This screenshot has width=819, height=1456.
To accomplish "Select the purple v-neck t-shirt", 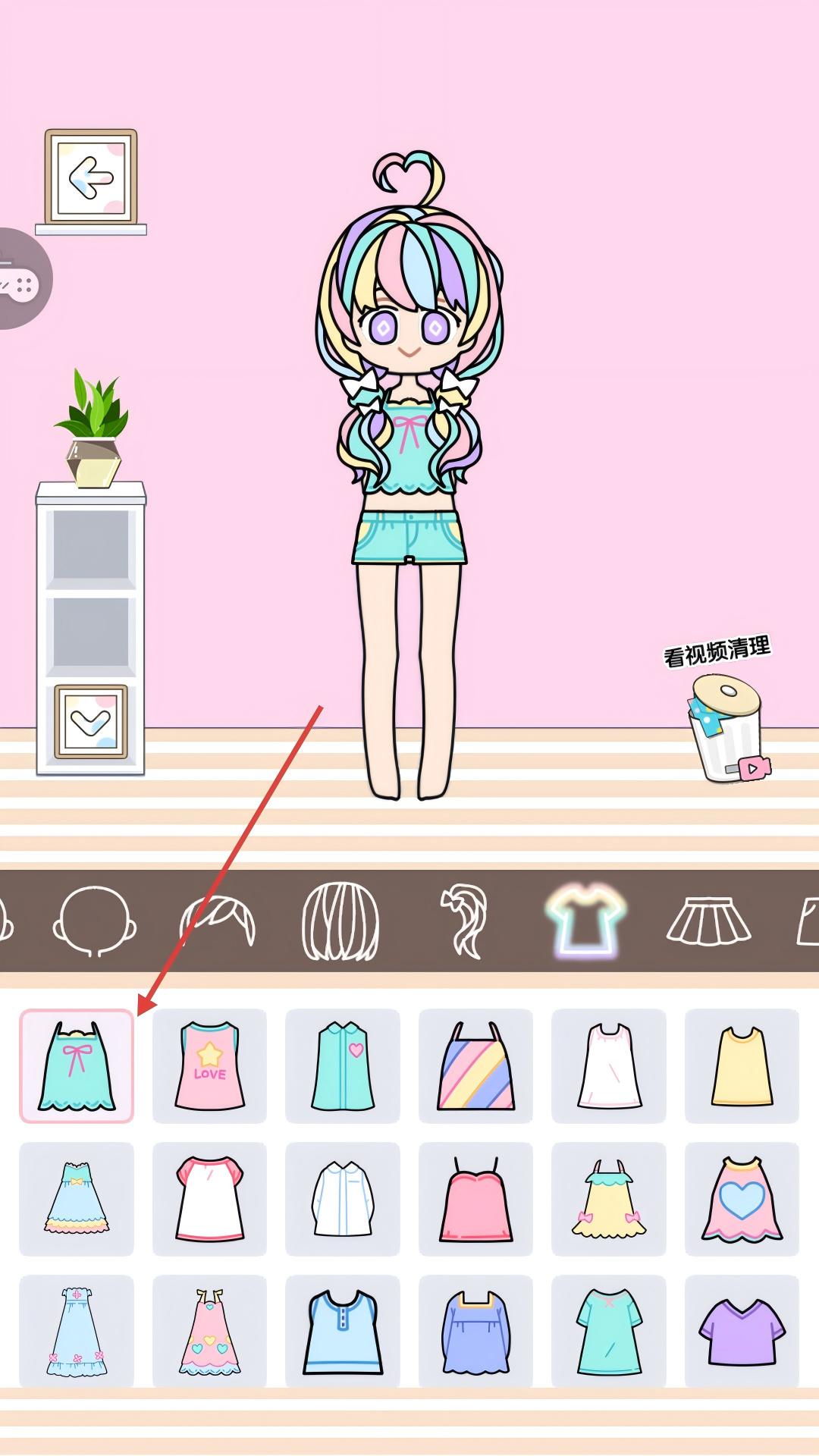I will pos(742,1332).
